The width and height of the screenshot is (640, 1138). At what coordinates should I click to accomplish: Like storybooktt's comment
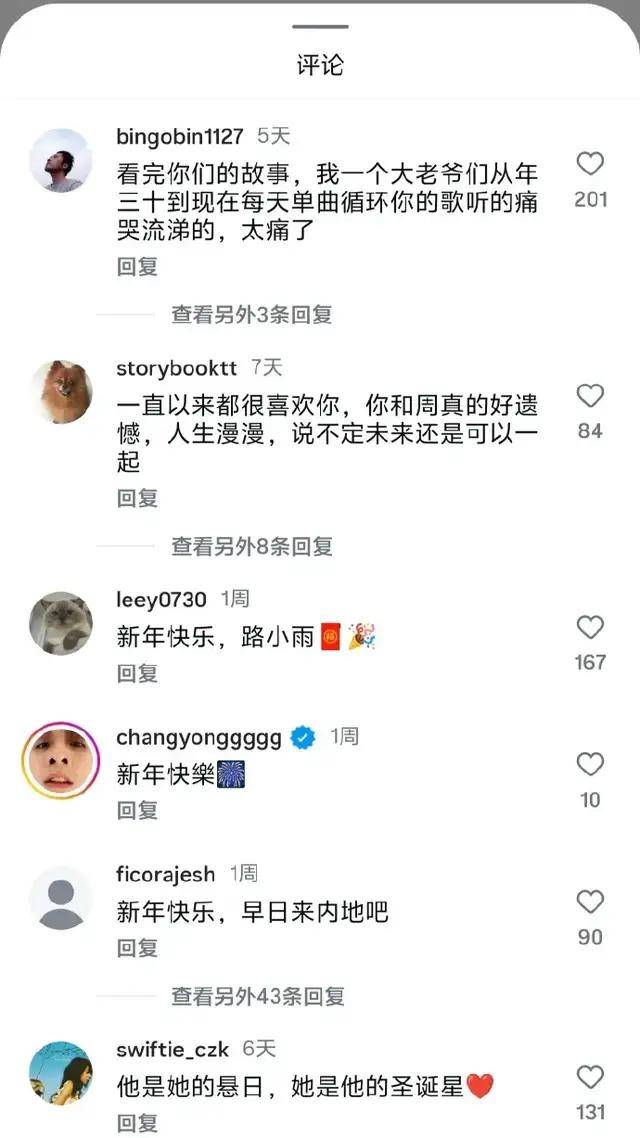591,396
